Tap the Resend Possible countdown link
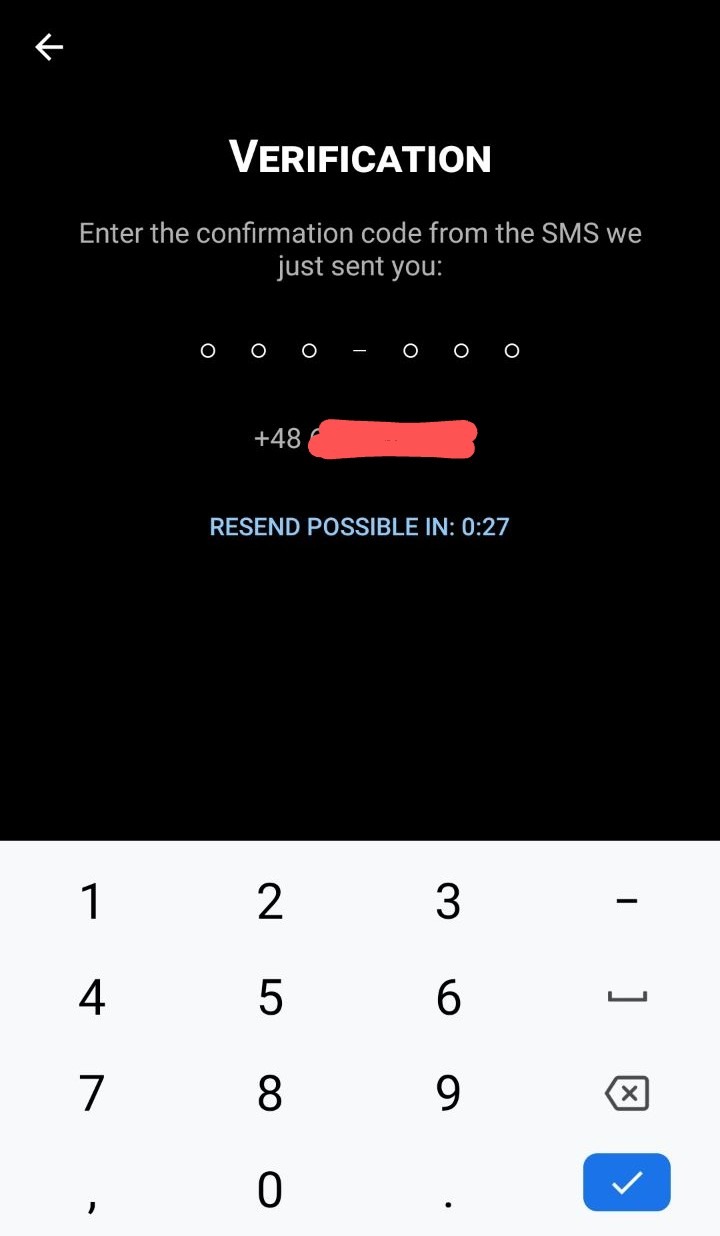The height and width of the screenshot is (1236, 720). (360, 527)
